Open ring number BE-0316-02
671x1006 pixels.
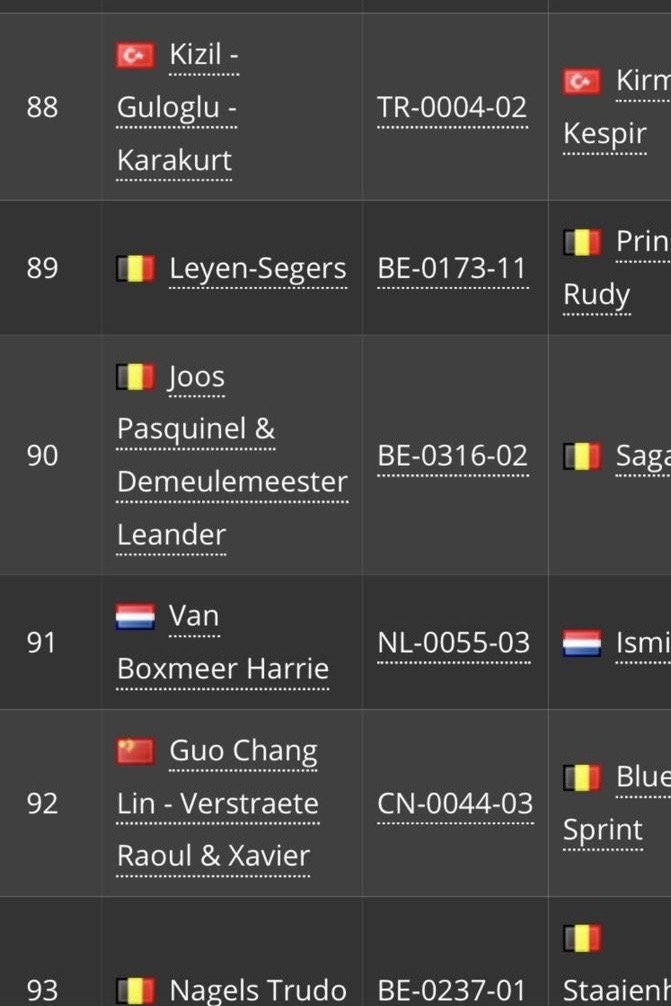[453, 455]
